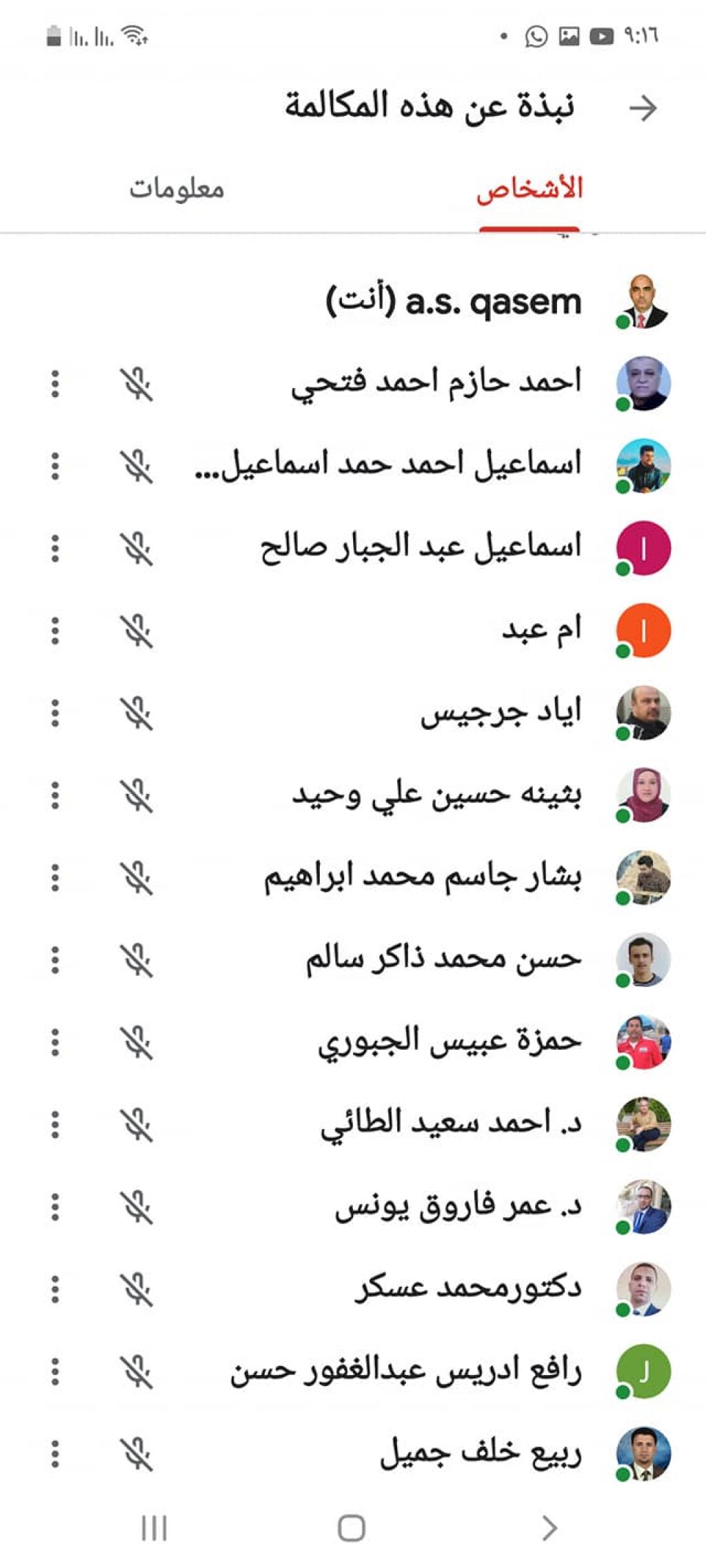This screenshot has width=706, height=1568.
Task: Open options for بثينه حسين علي وحيد
Action: 55,795
